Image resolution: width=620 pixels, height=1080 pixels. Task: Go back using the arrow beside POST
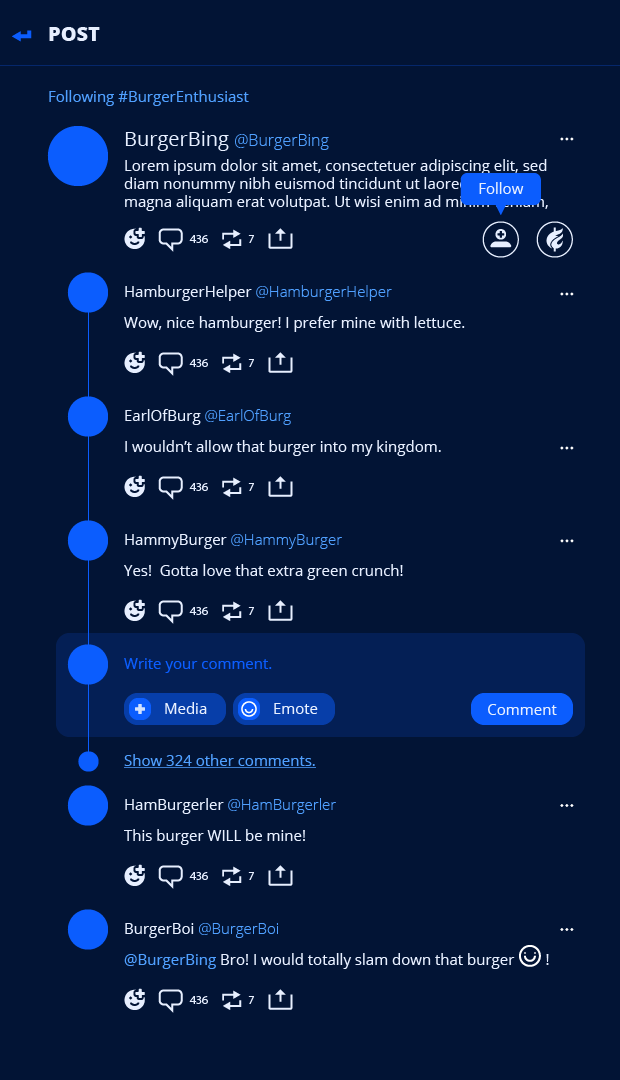(22, 35)
